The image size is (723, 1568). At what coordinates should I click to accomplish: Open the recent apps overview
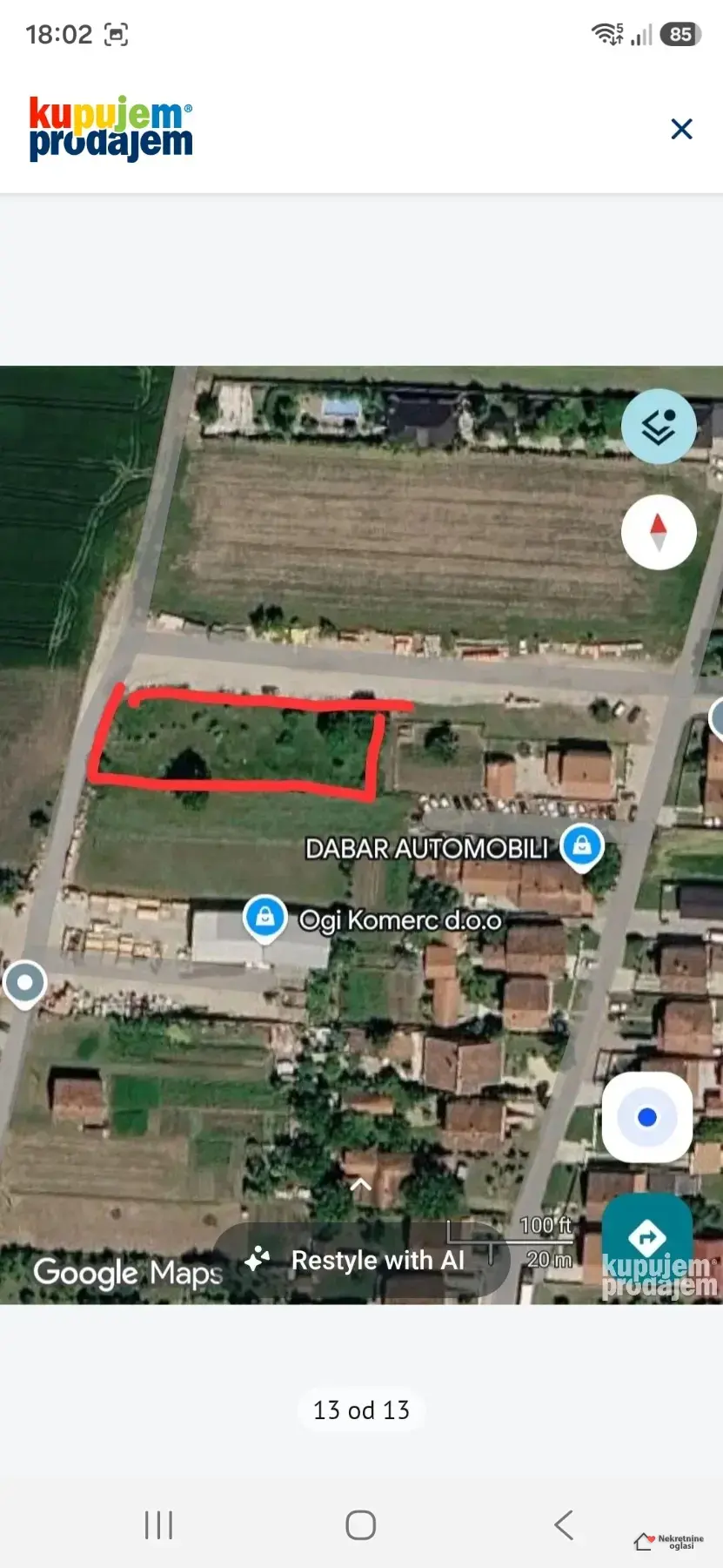[158, 1524]
